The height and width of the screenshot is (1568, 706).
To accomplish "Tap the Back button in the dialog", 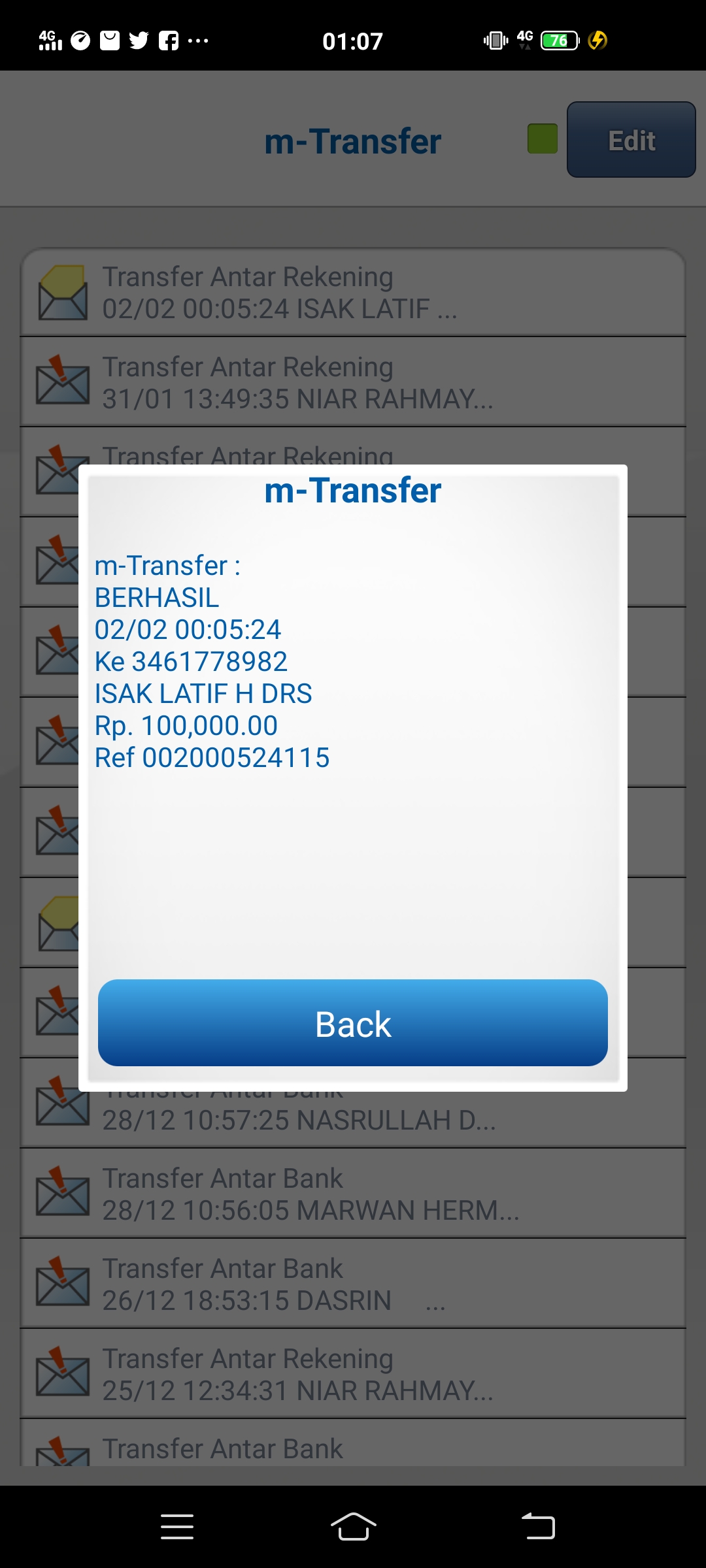I will 353,1023.
